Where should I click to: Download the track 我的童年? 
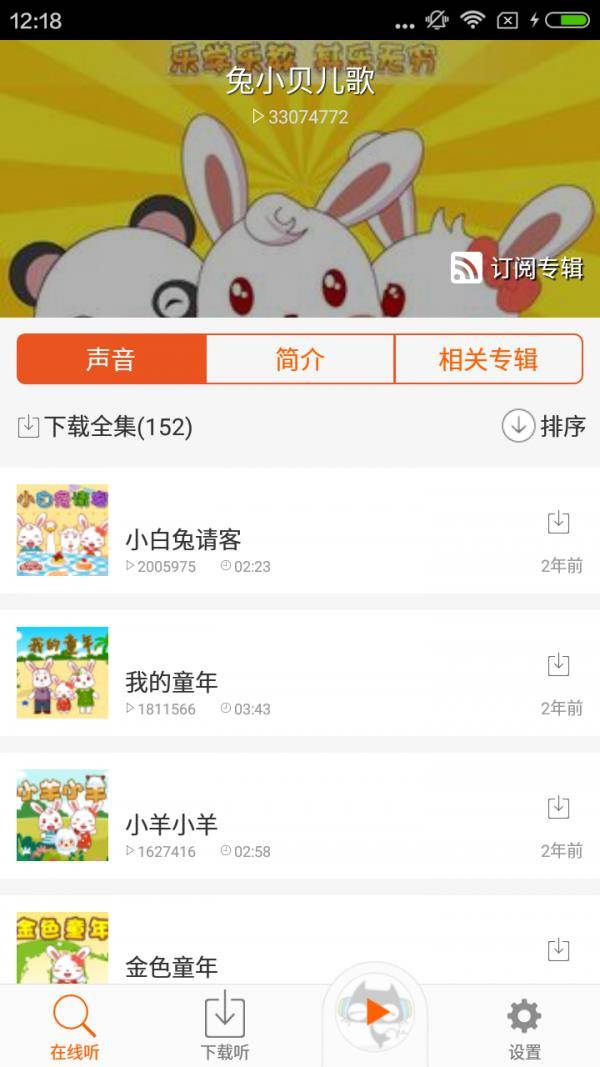point(558,665)
